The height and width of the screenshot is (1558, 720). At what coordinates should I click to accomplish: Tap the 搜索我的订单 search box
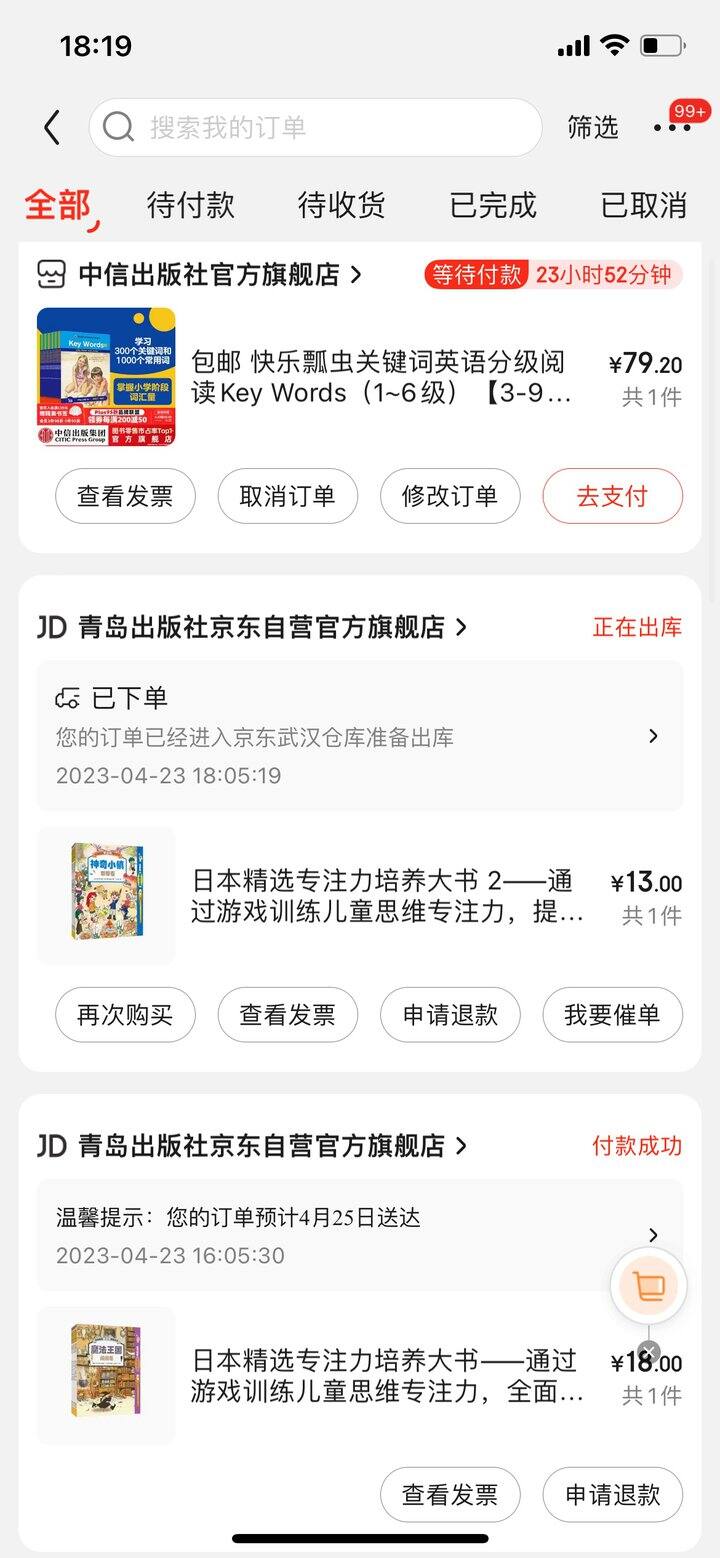[315, 127]
